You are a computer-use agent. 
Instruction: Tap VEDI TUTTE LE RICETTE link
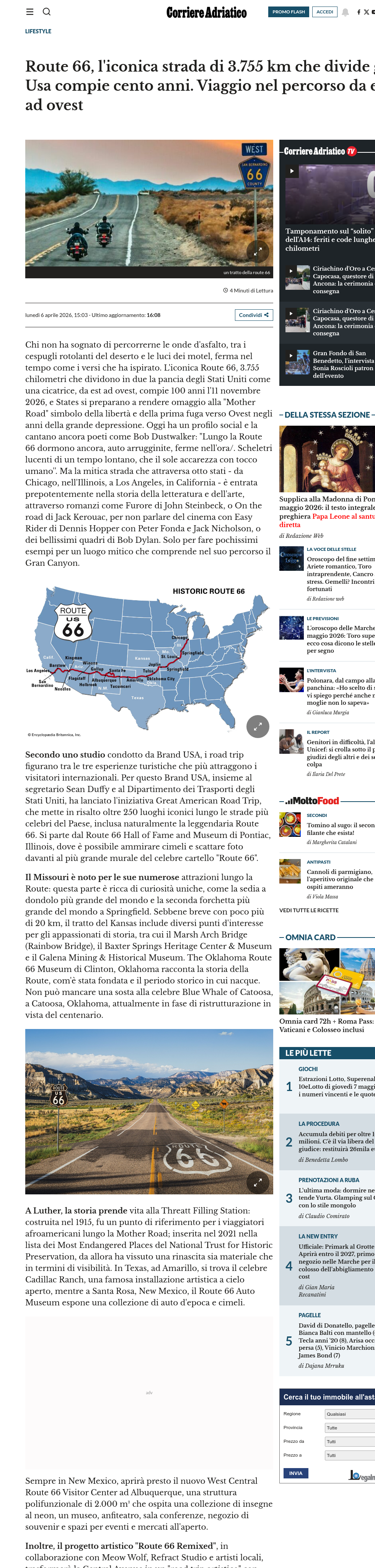pos(309,910)
